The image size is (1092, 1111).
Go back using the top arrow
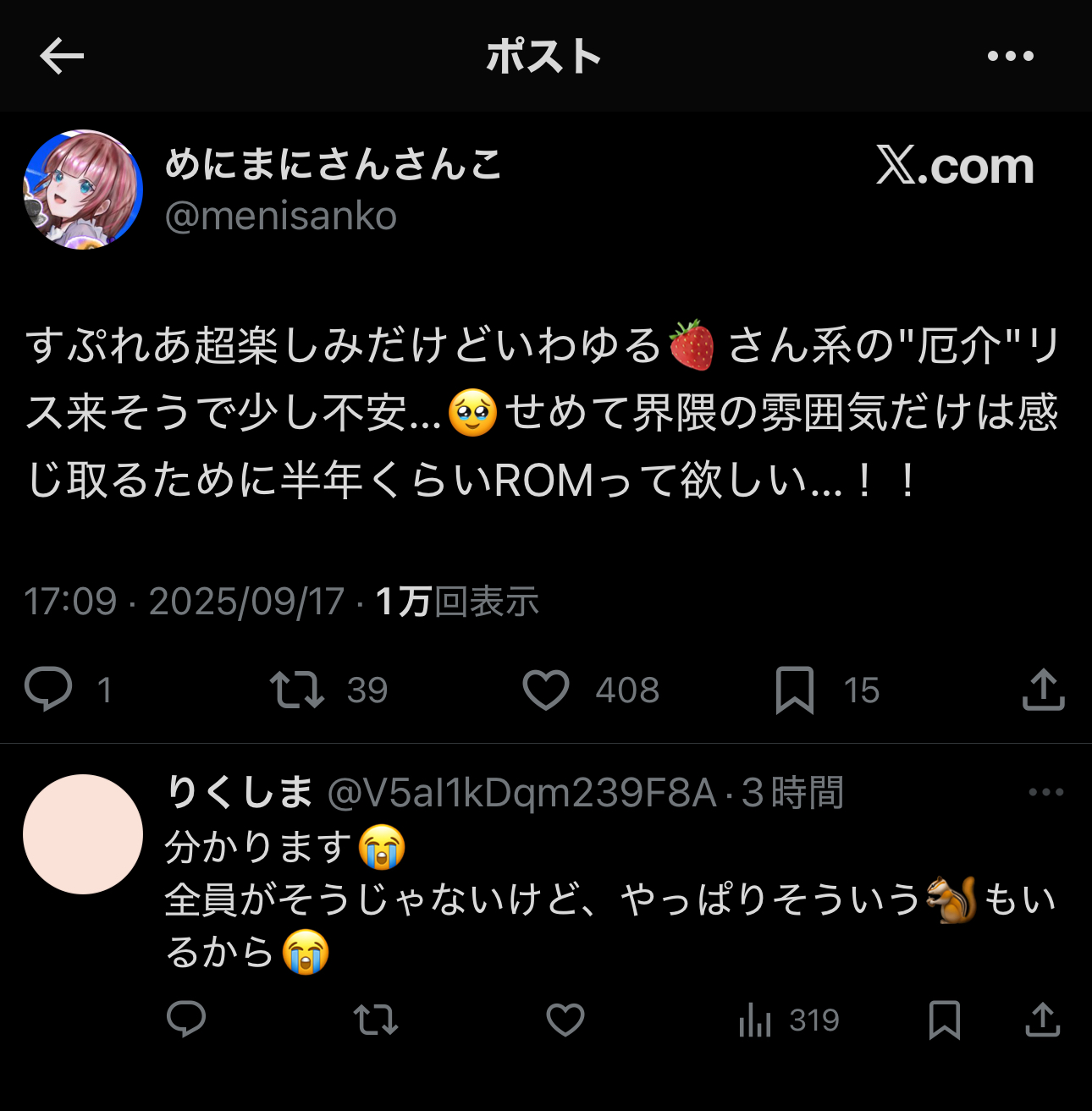(x=62, y=57)
